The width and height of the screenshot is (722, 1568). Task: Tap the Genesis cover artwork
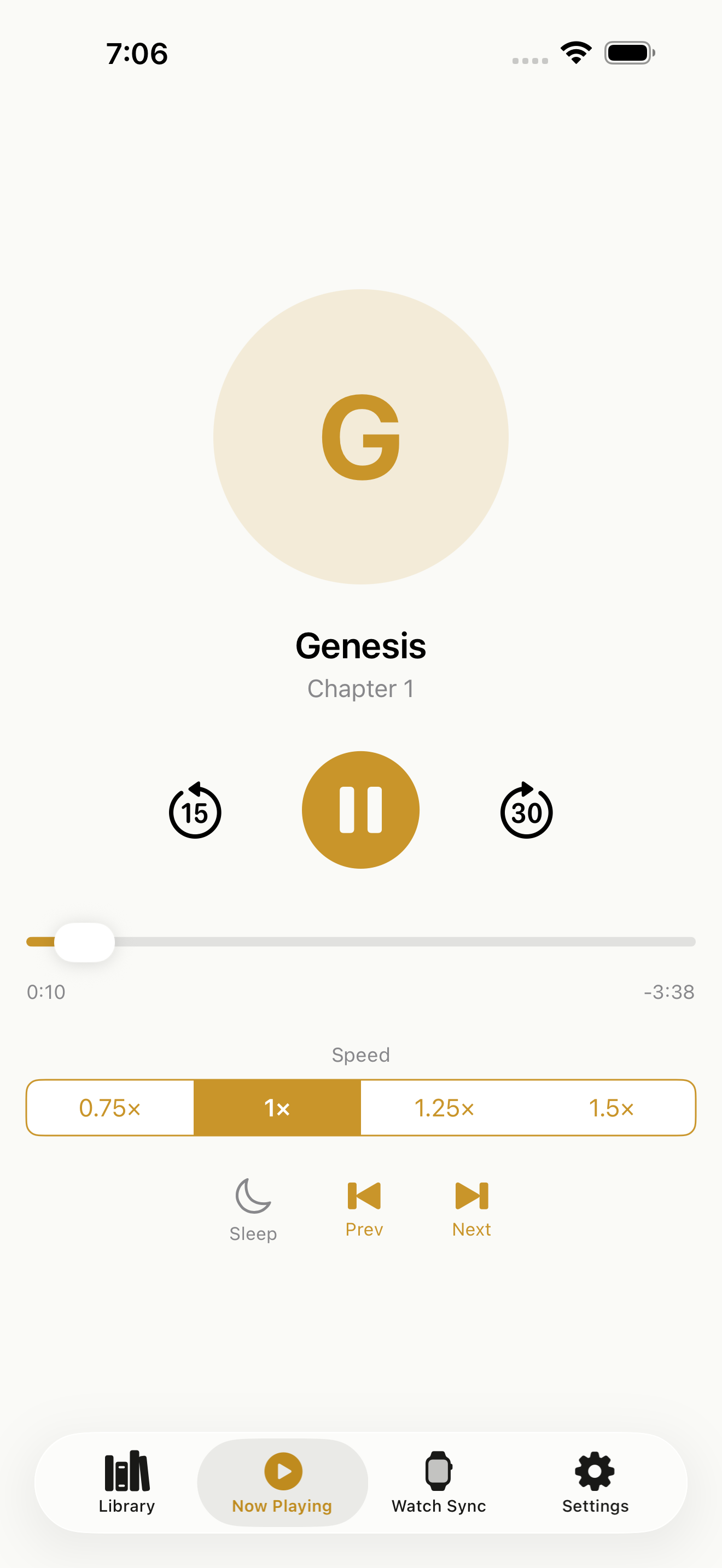[360, 437]
